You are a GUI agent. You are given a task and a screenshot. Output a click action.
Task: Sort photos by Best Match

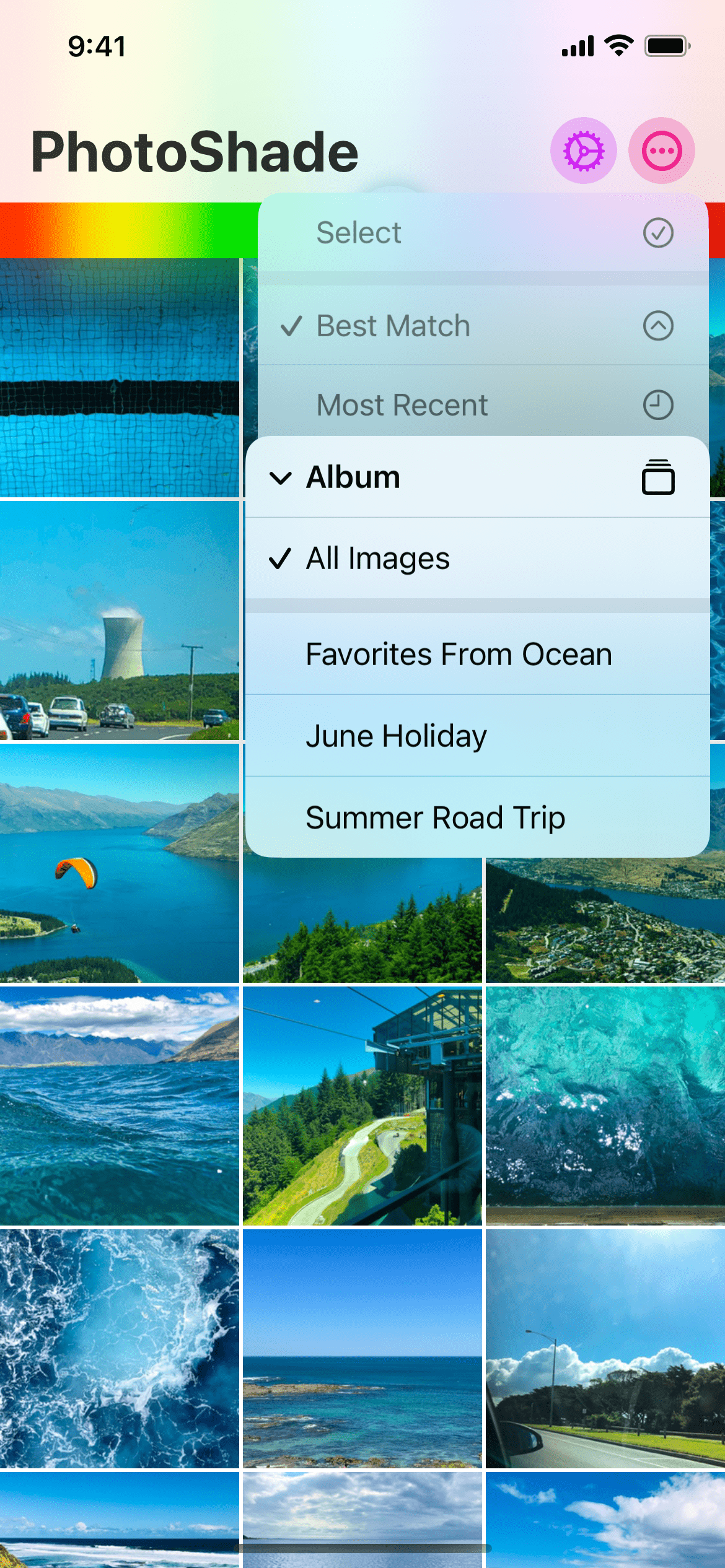pos(482,326)
